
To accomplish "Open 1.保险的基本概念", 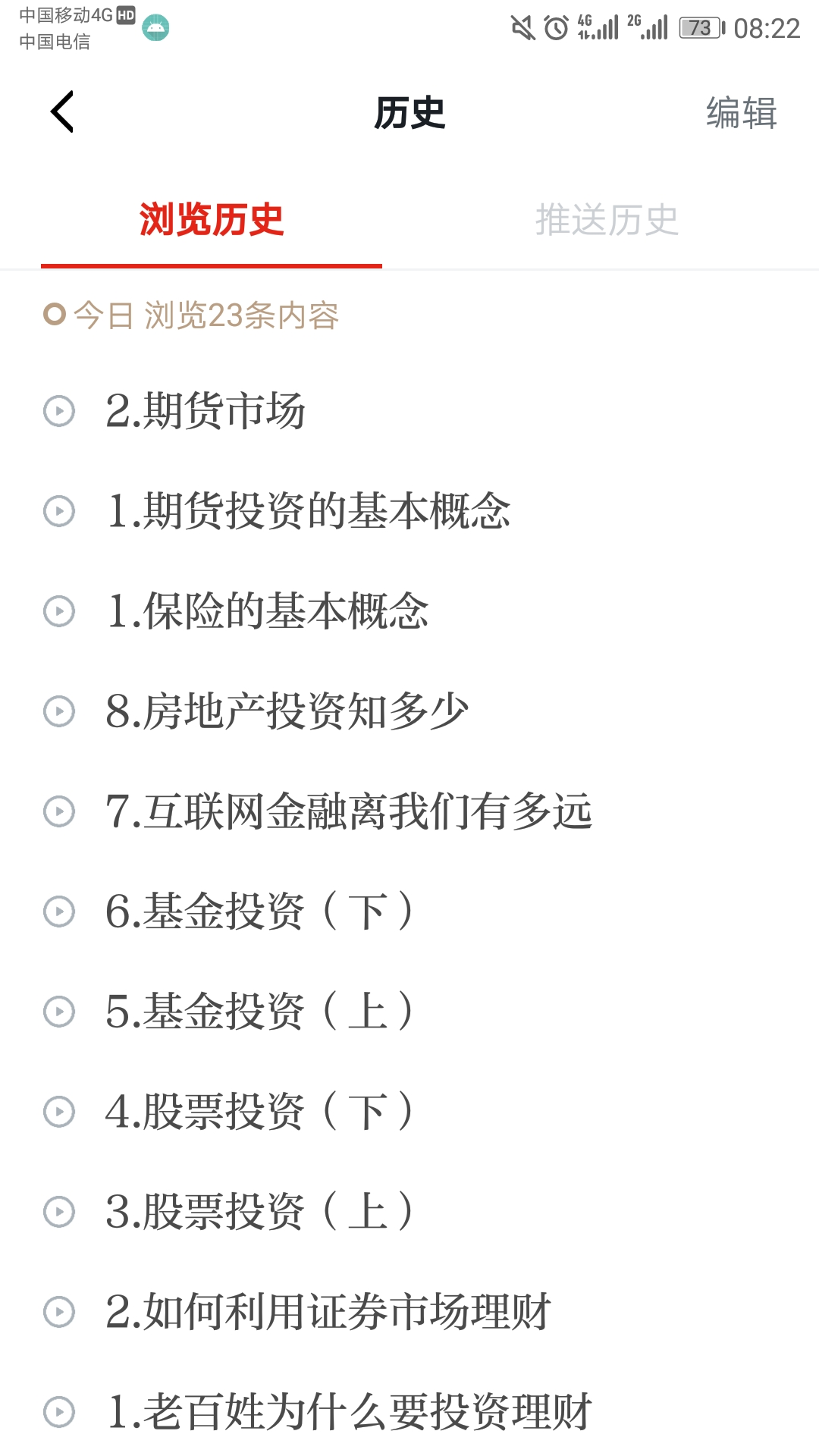I will click(267, 611).
